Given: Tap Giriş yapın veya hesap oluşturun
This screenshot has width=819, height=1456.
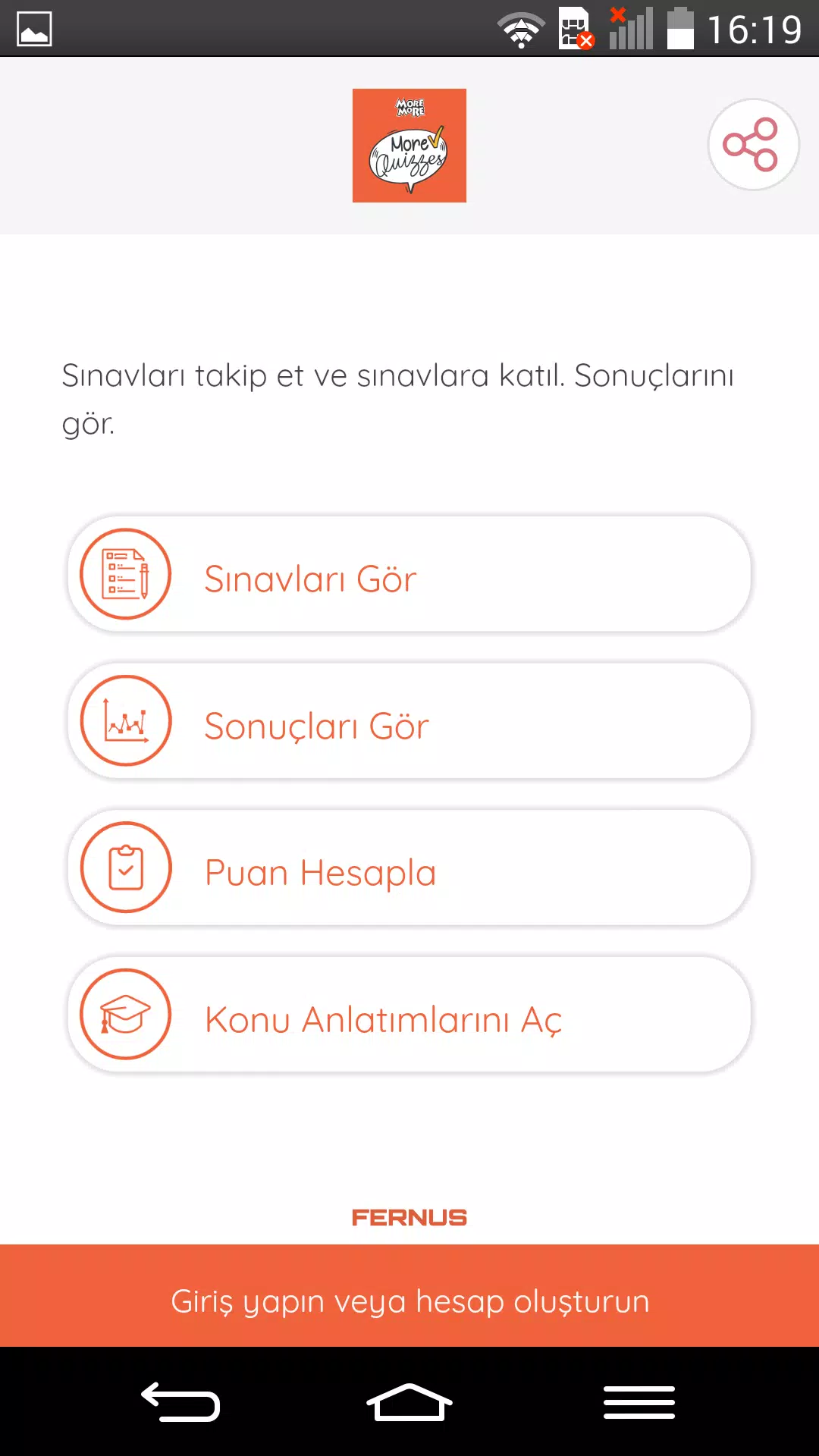Looking at the screenshot, I should click(409, 1295).
